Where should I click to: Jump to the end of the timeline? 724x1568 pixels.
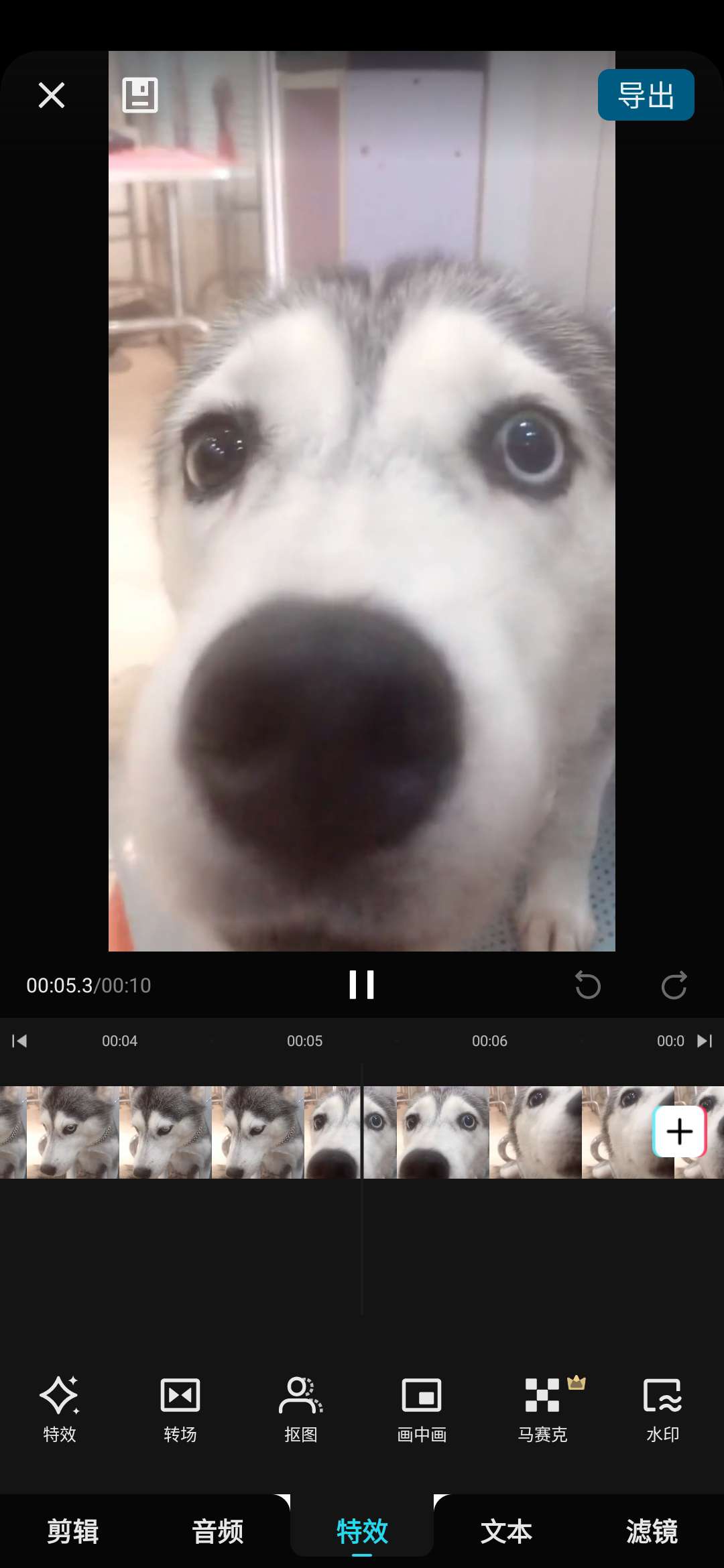[x=705, y=1041]
